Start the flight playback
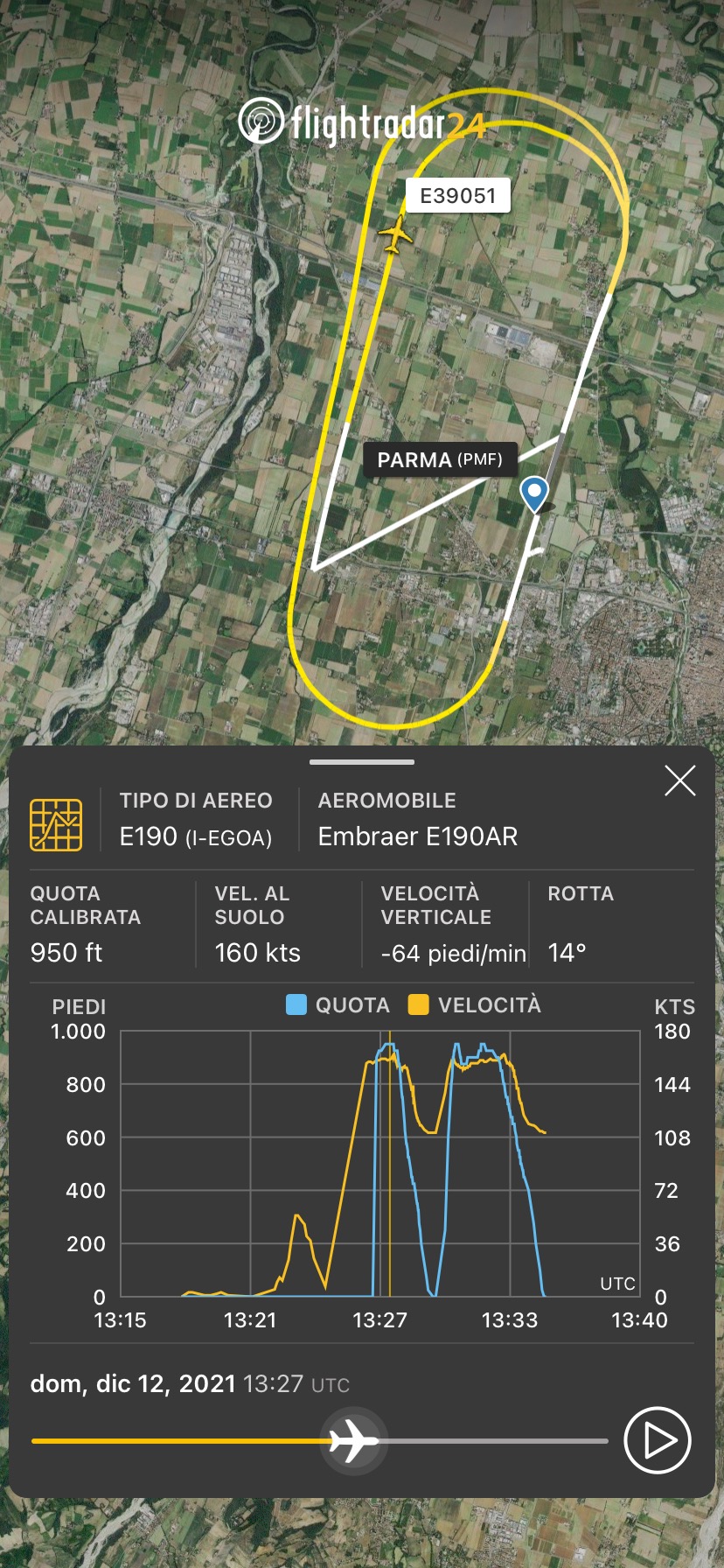The height and width of the screenshot is (1568, 724). (658, 1440)
